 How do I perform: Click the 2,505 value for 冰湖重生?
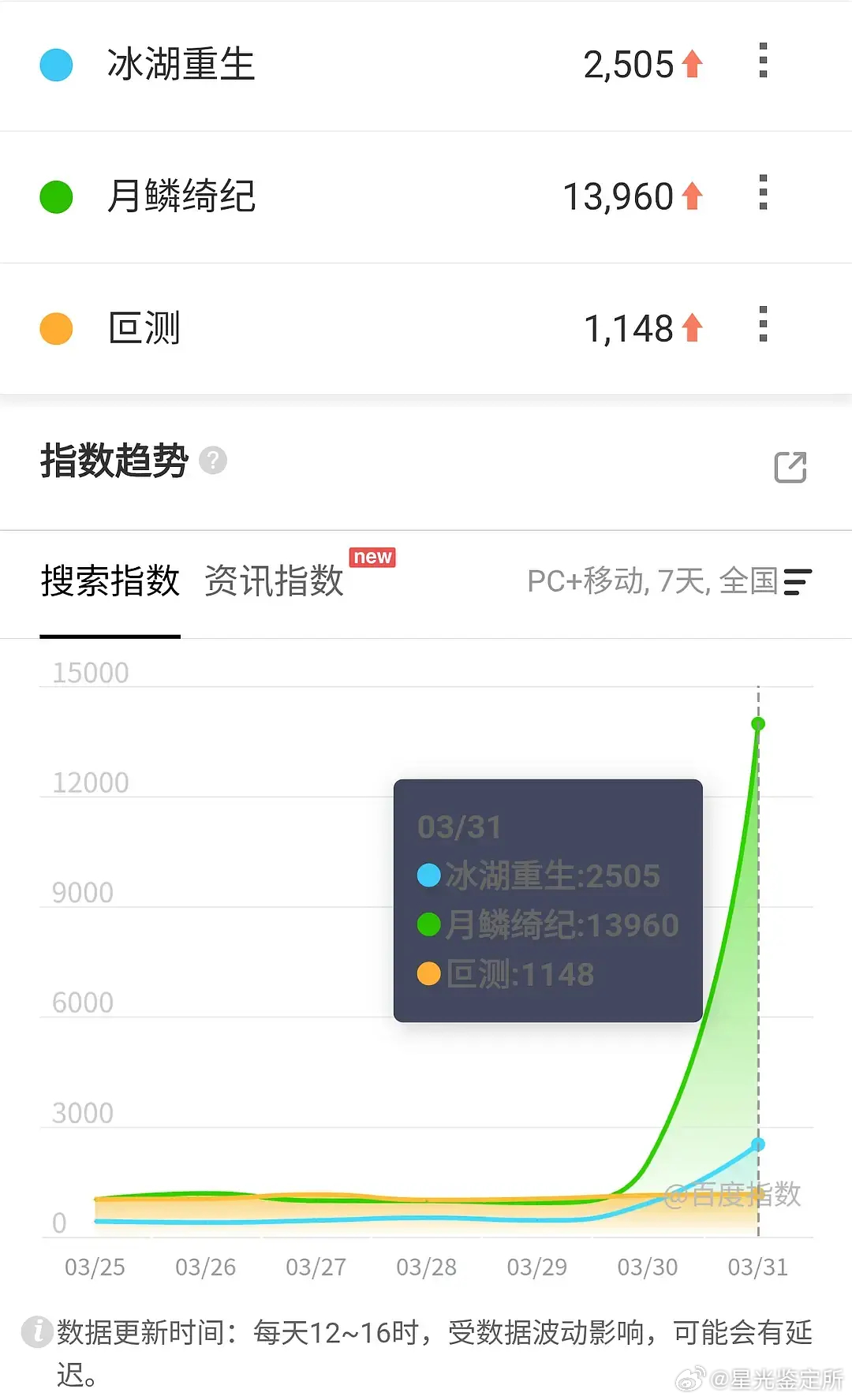(629, 67)
